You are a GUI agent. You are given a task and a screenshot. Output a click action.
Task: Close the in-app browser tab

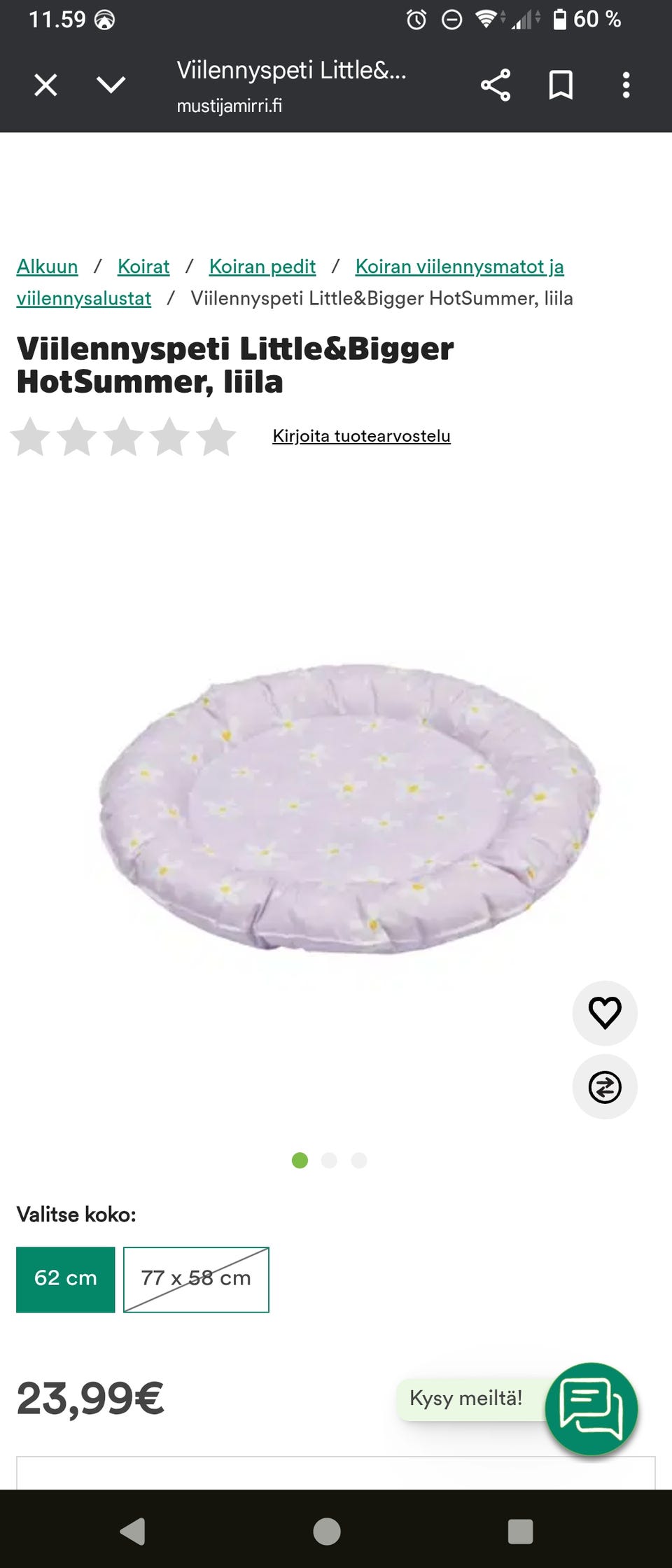pyautogui.click(x=45, y=85)
